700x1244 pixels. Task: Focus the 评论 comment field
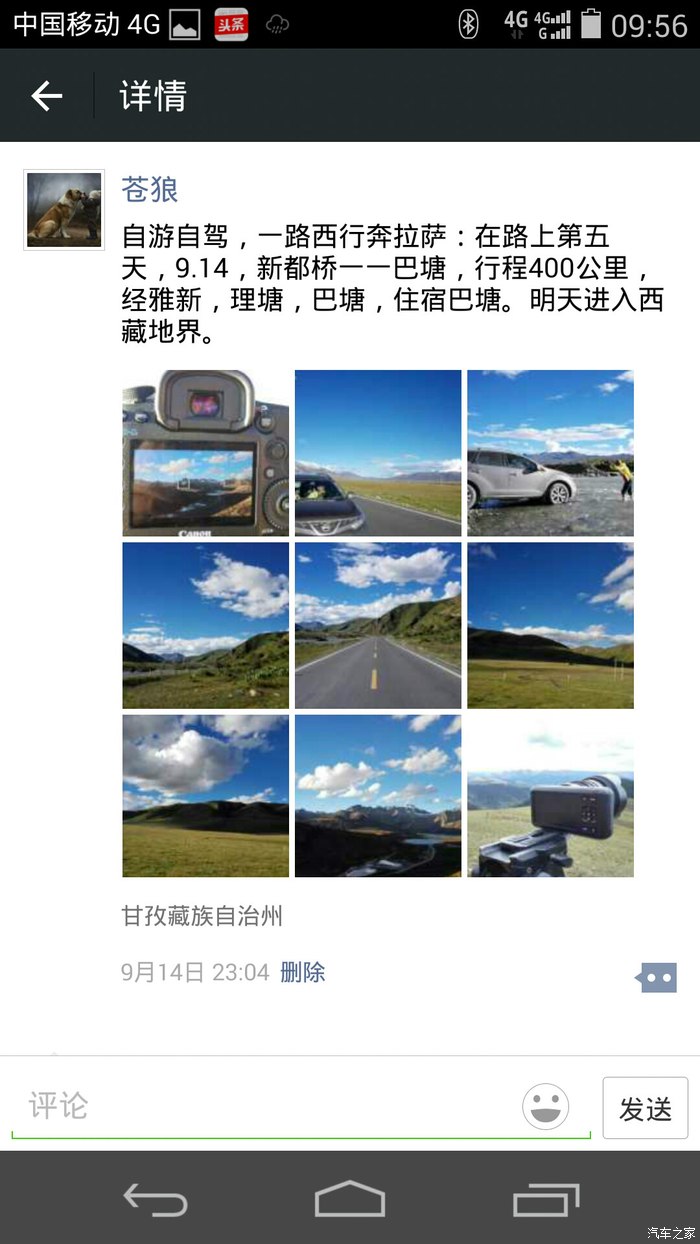265,1106
